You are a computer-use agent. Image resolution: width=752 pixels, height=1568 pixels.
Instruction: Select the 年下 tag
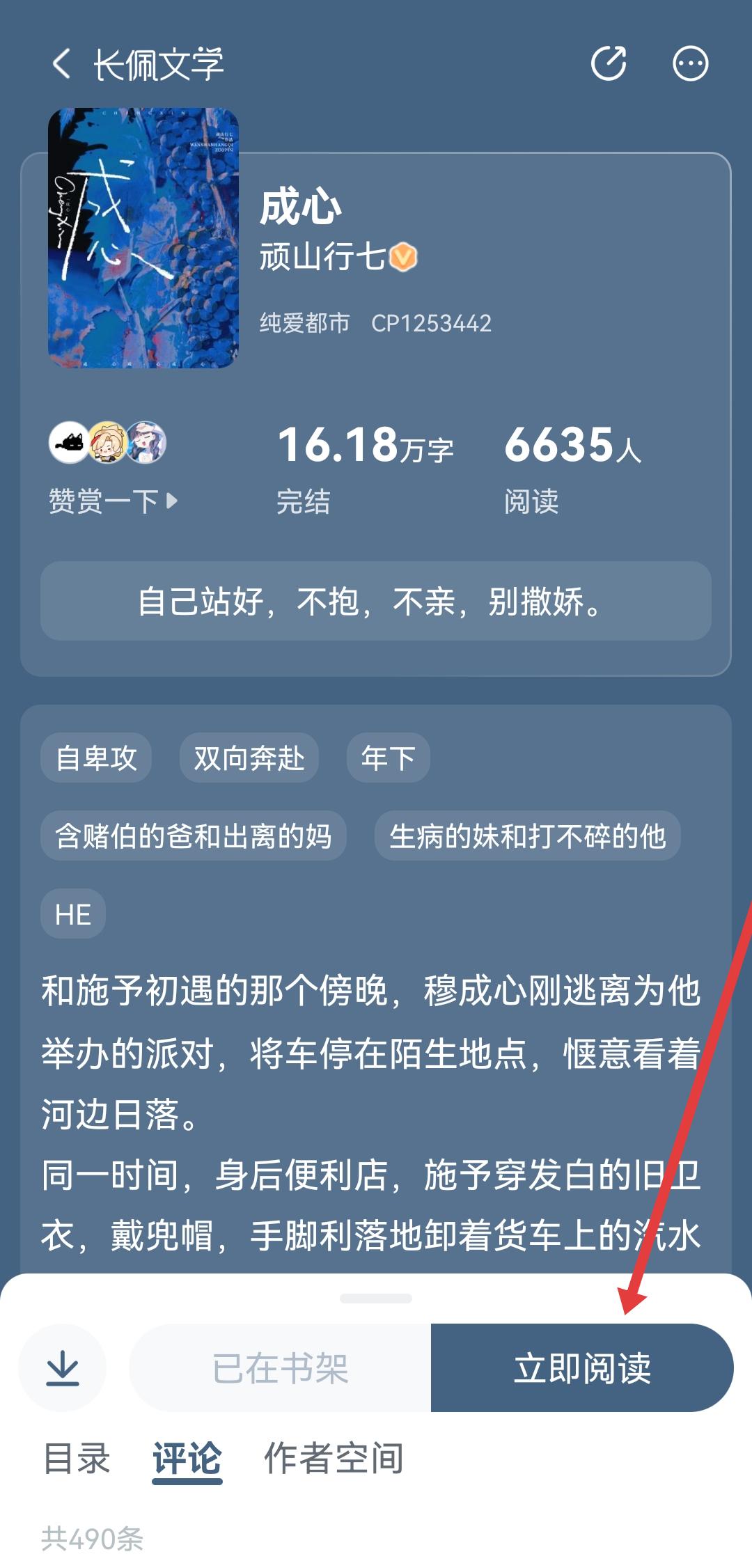(x=388, y=758)
